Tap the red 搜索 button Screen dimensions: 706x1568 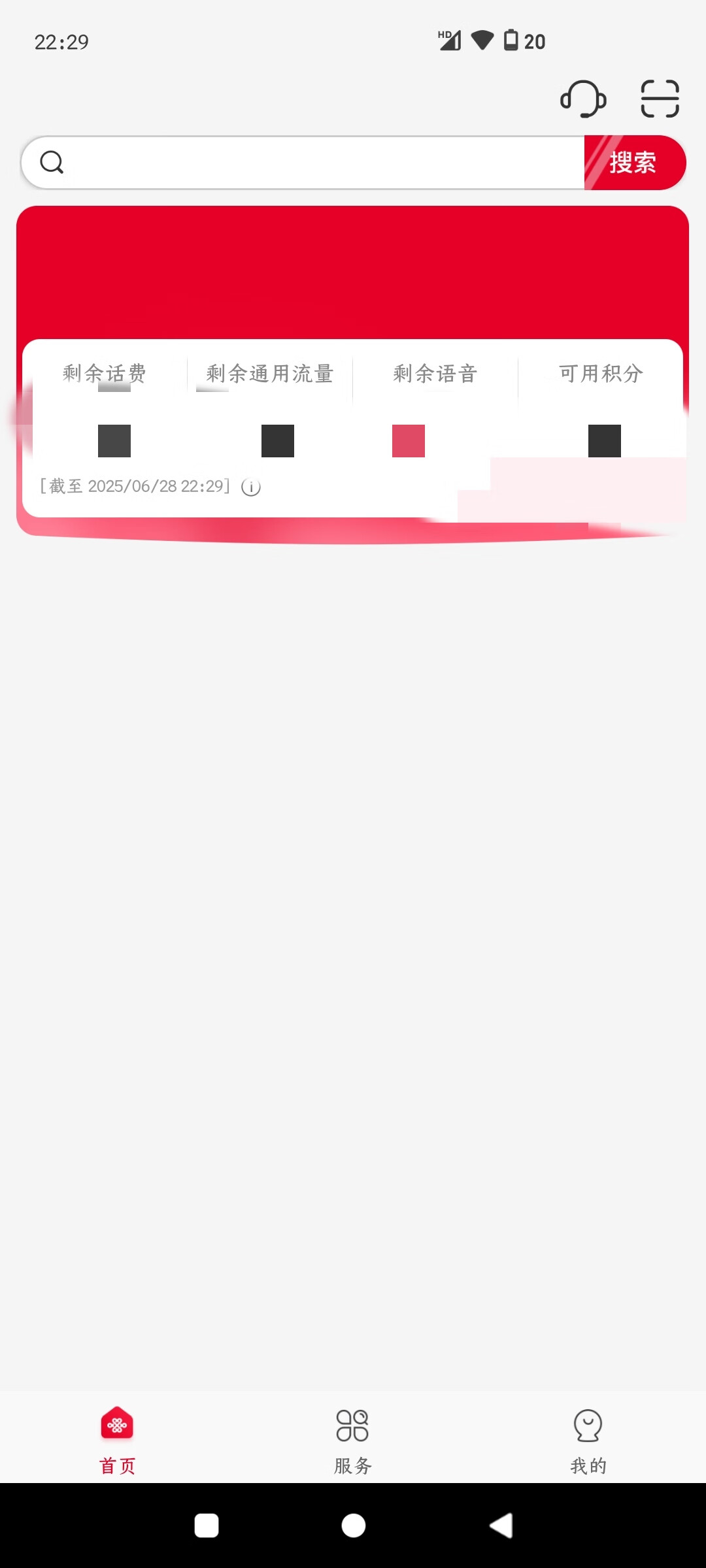(x=635, y=163)
